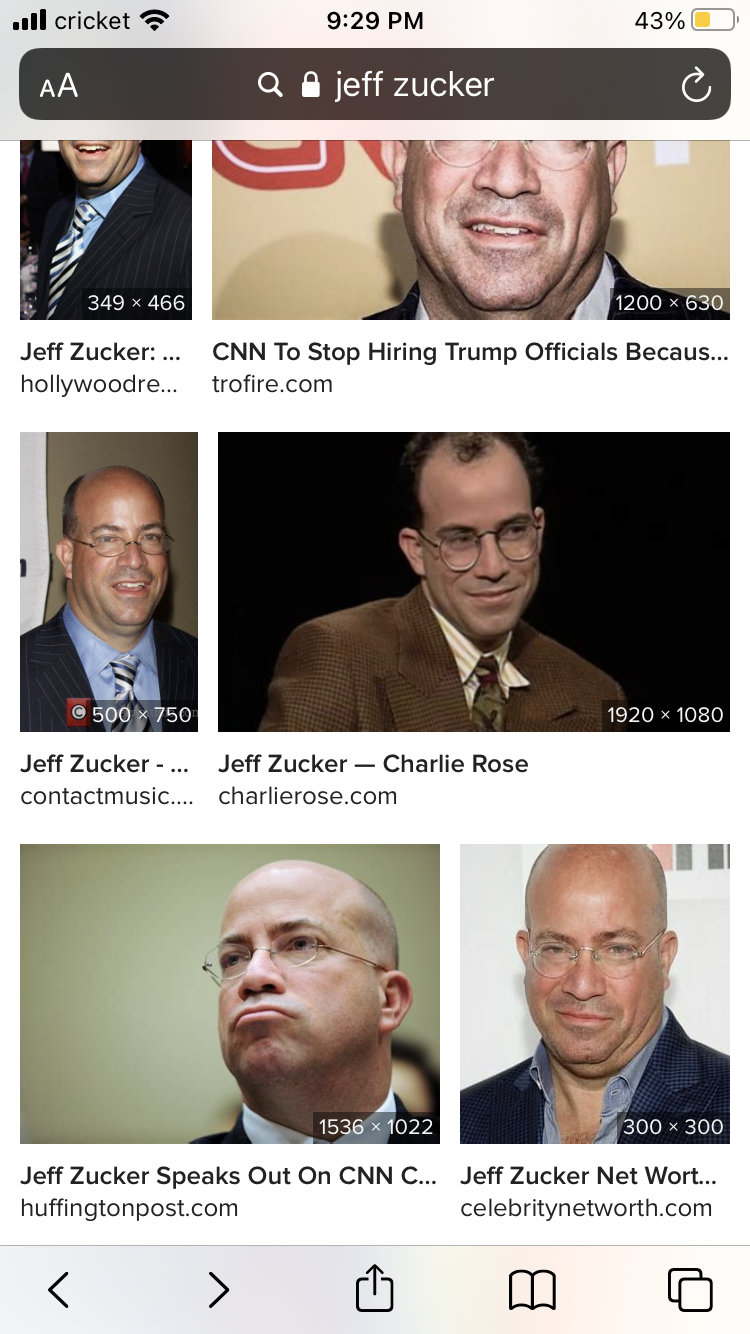The width and height of the screenshot is (750, 1334).
Task: Open the reader view AA button
Action: coord(59,85)
